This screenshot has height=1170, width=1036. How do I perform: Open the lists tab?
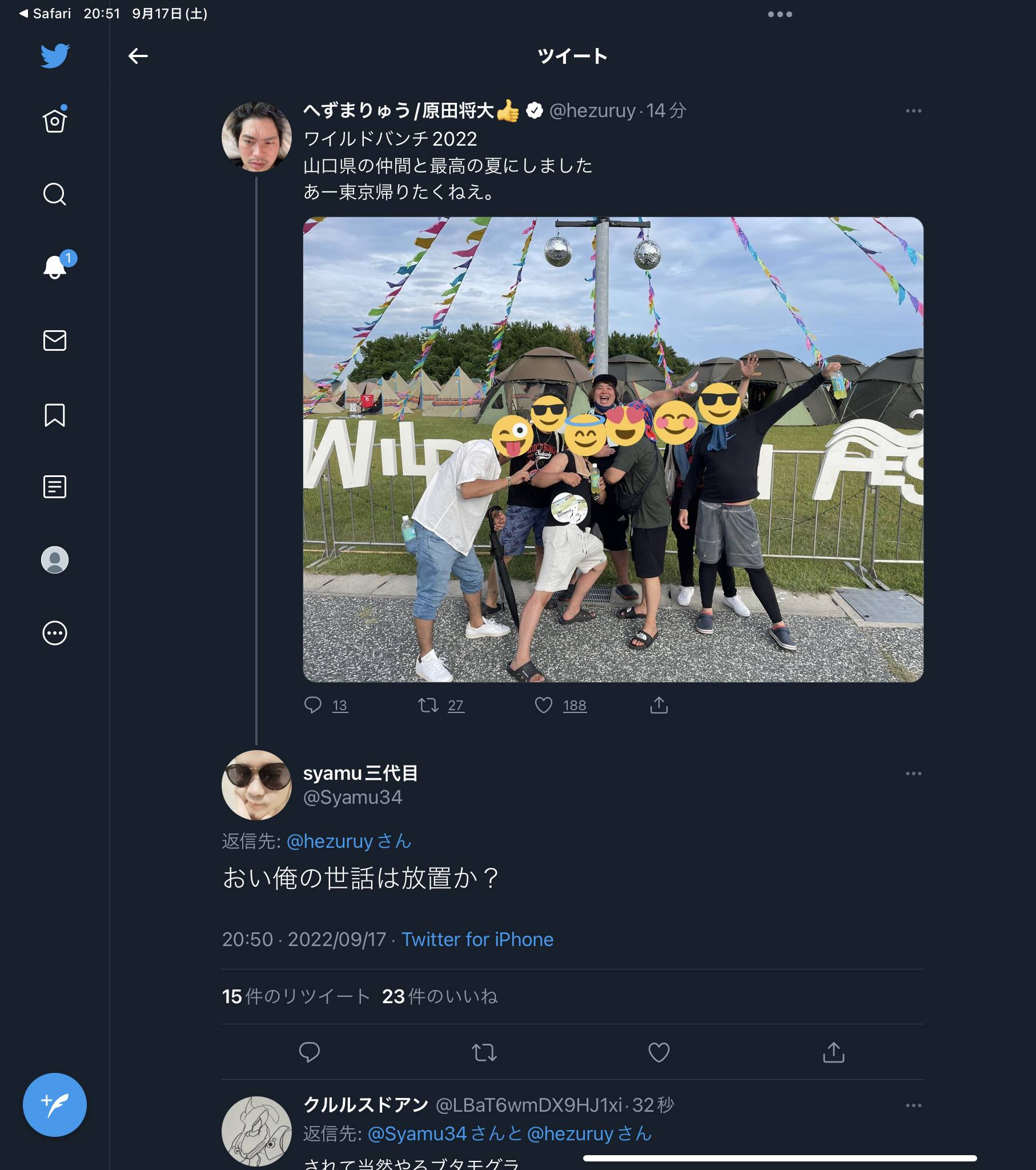55,487
